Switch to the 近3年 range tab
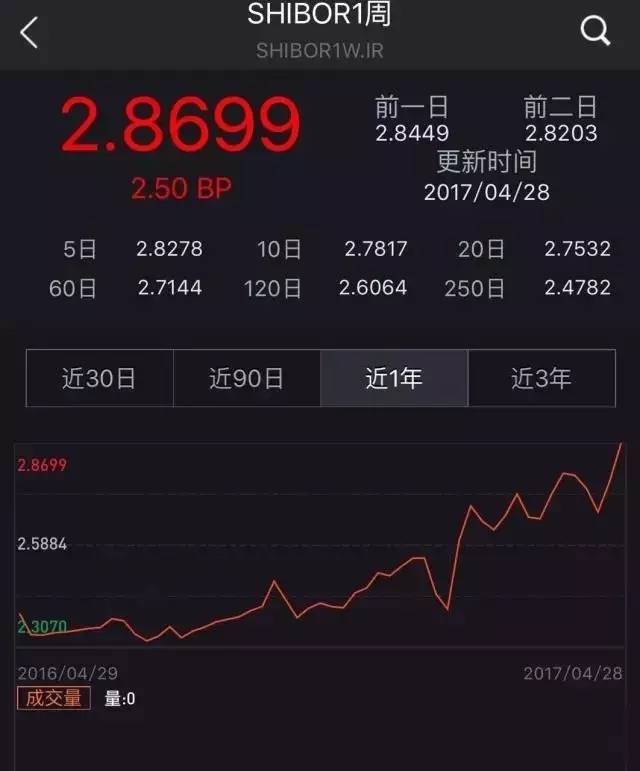The image size is (640, 771). (541, 378)
